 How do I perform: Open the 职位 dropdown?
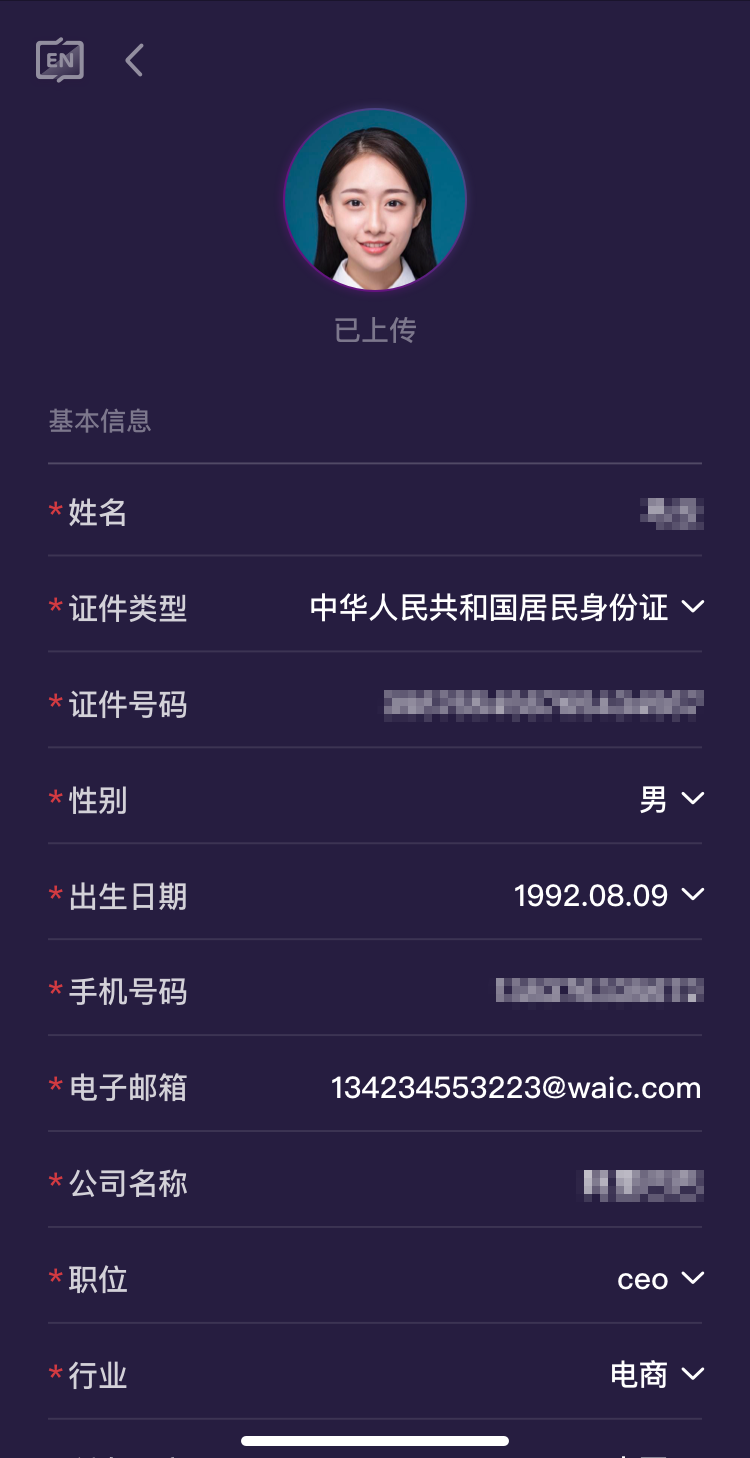375,1279
